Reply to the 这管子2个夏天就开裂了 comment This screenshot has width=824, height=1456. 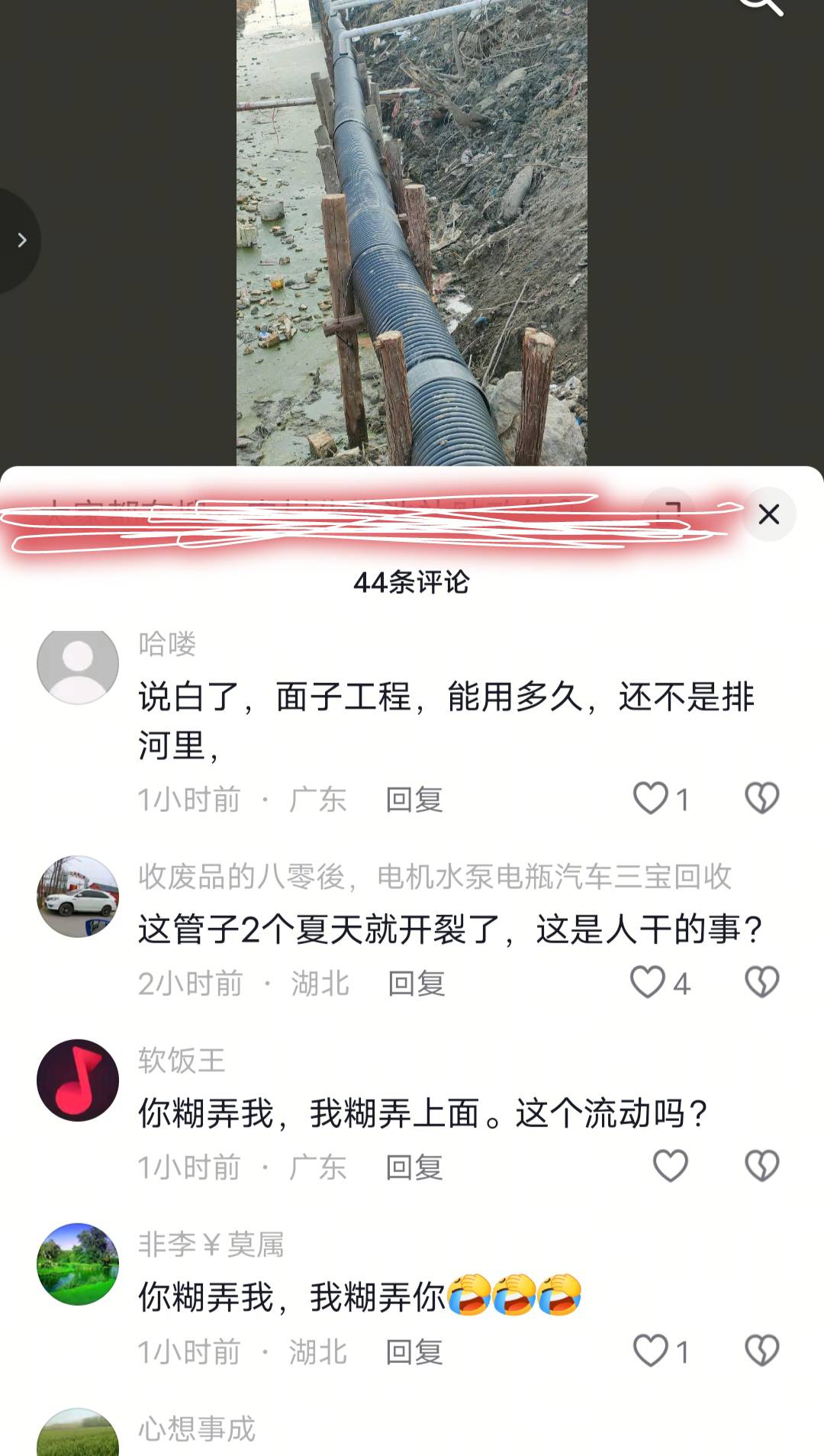[417, 984]
